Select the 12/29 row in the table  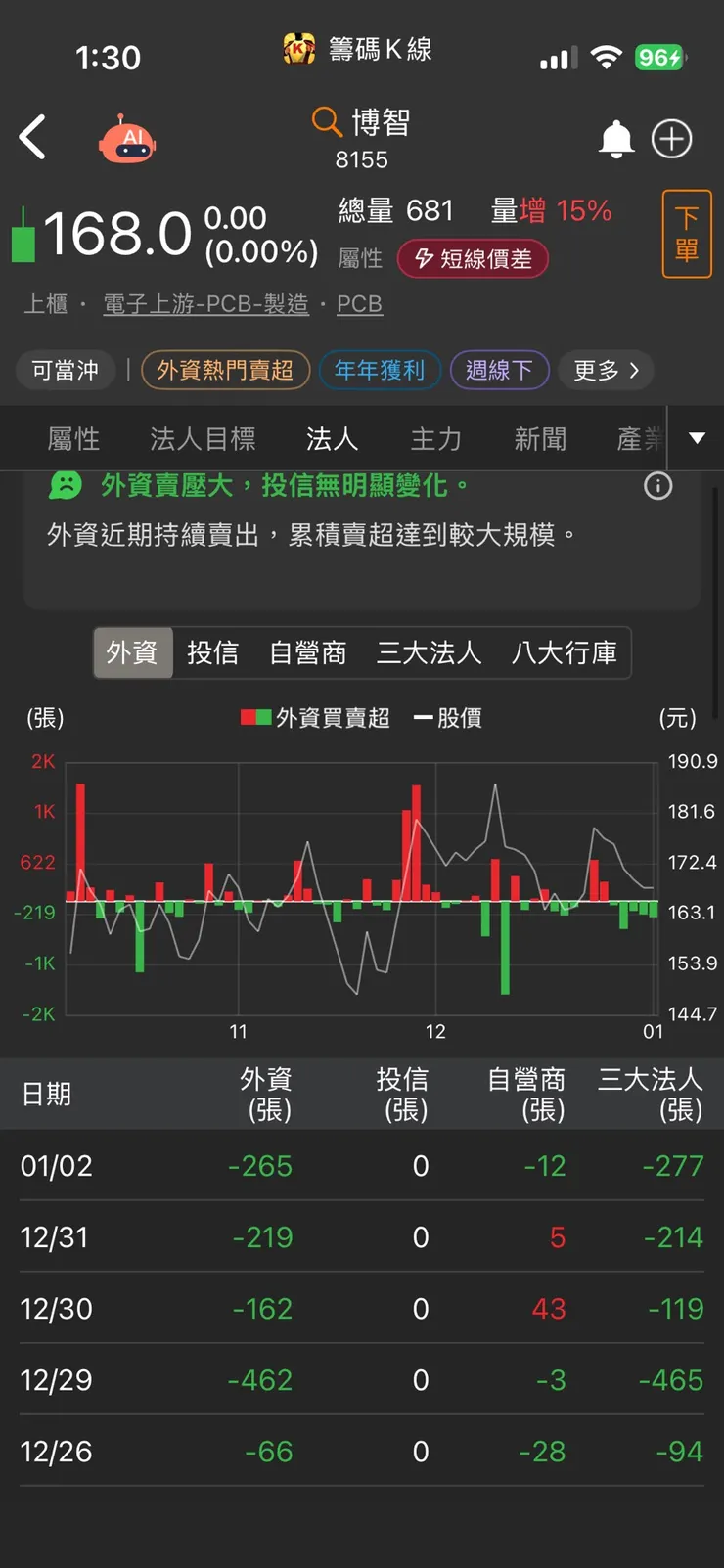[x=362, y=1379]
